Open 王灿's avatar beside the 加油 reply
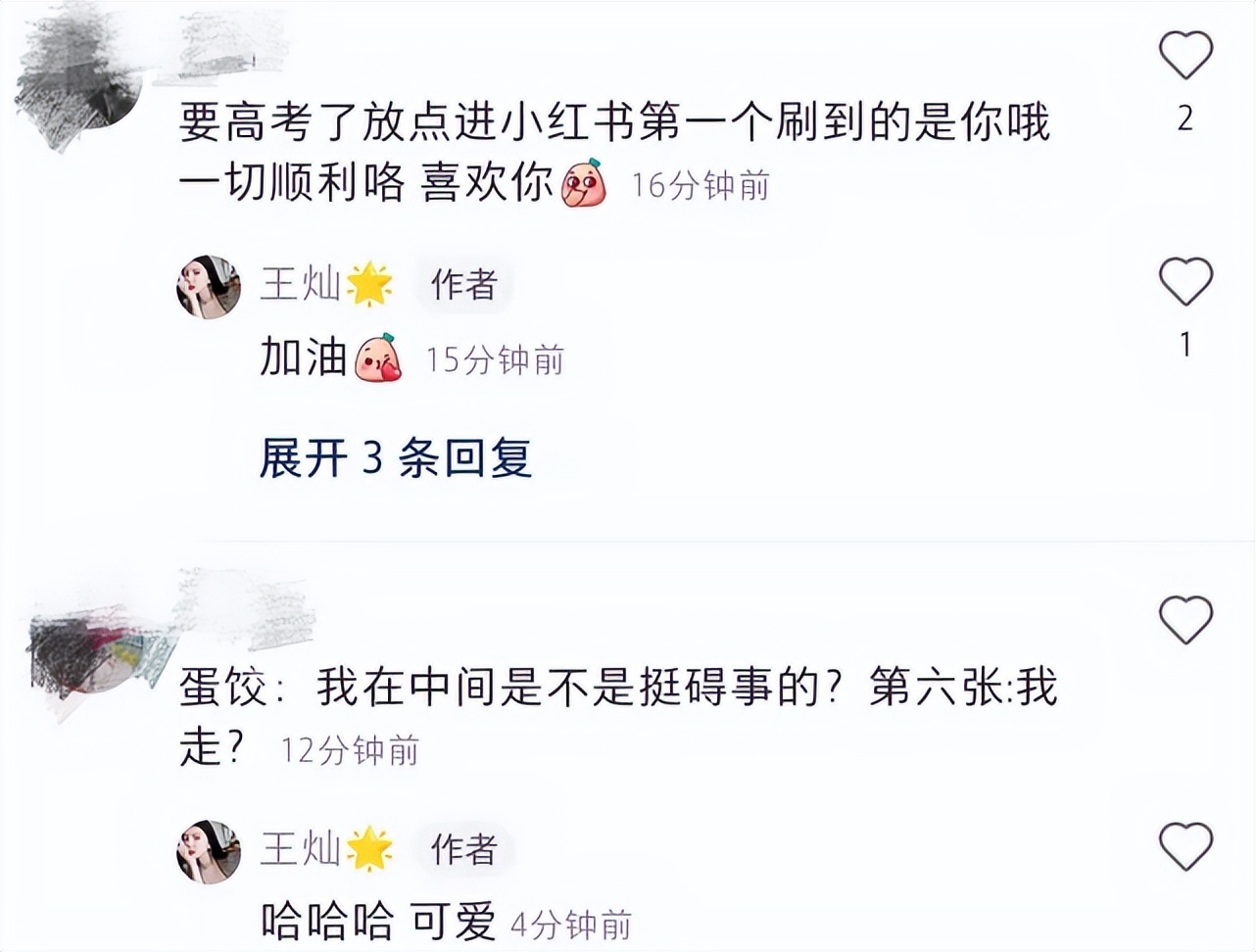The image size is (1256, 952). coord(209,287)
